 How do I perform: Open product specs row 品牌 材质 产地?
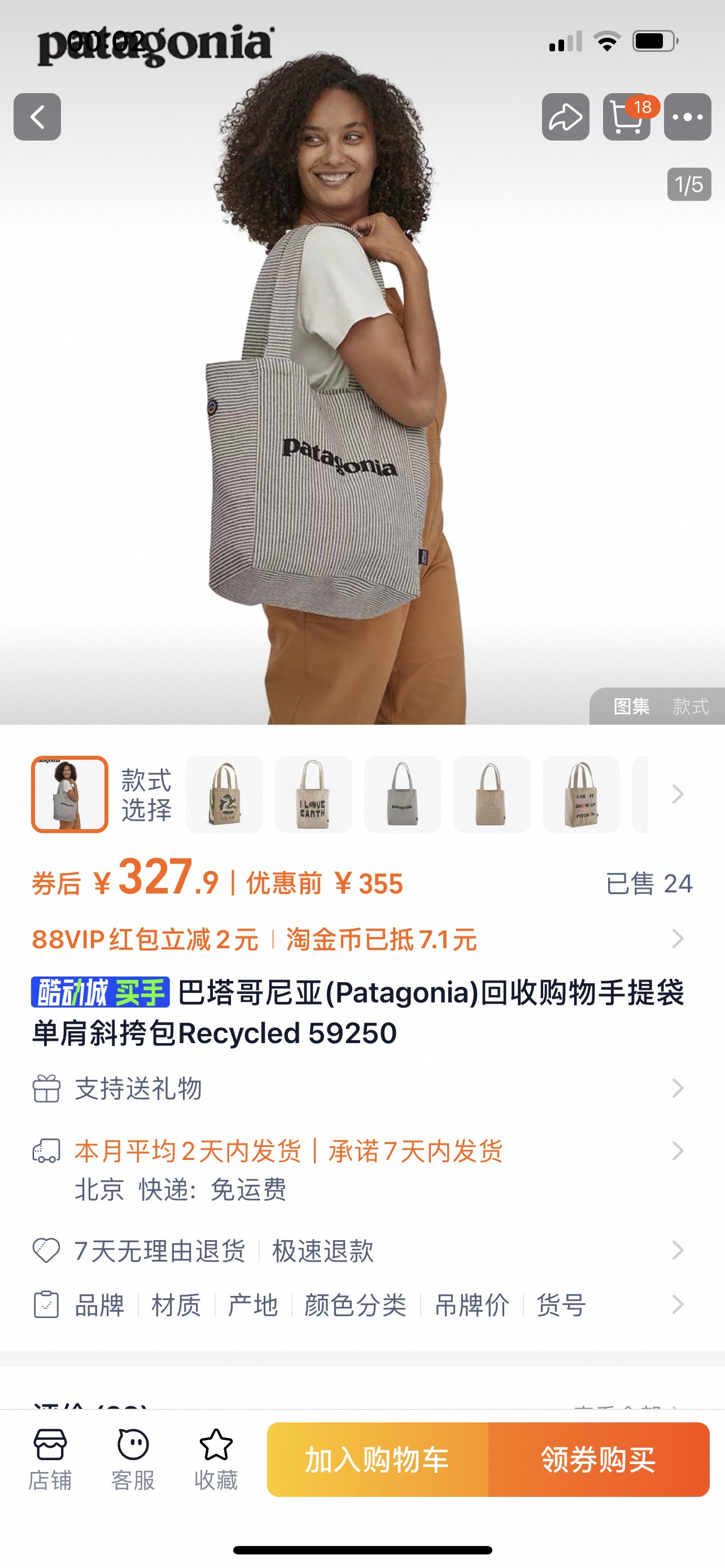point(359,1304)
